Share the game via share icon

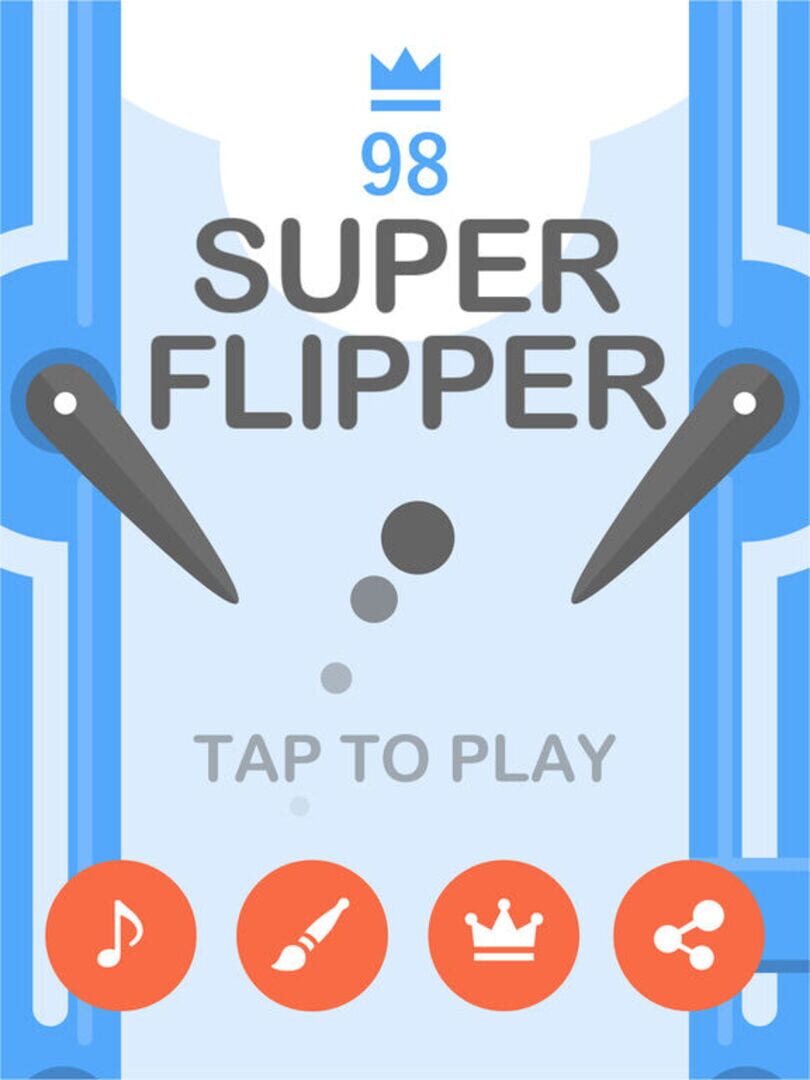689,935
